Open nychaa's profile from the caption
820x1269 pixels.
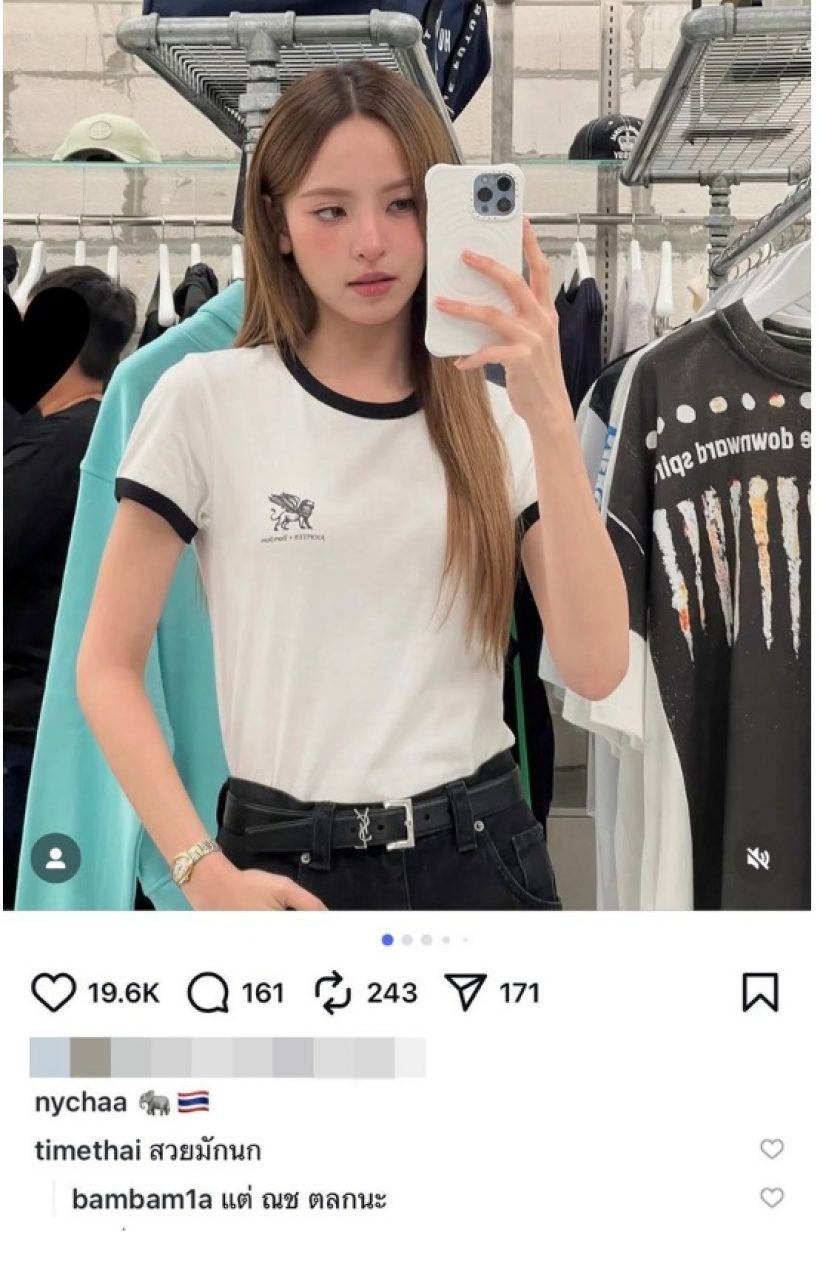tap(80, 1103)
